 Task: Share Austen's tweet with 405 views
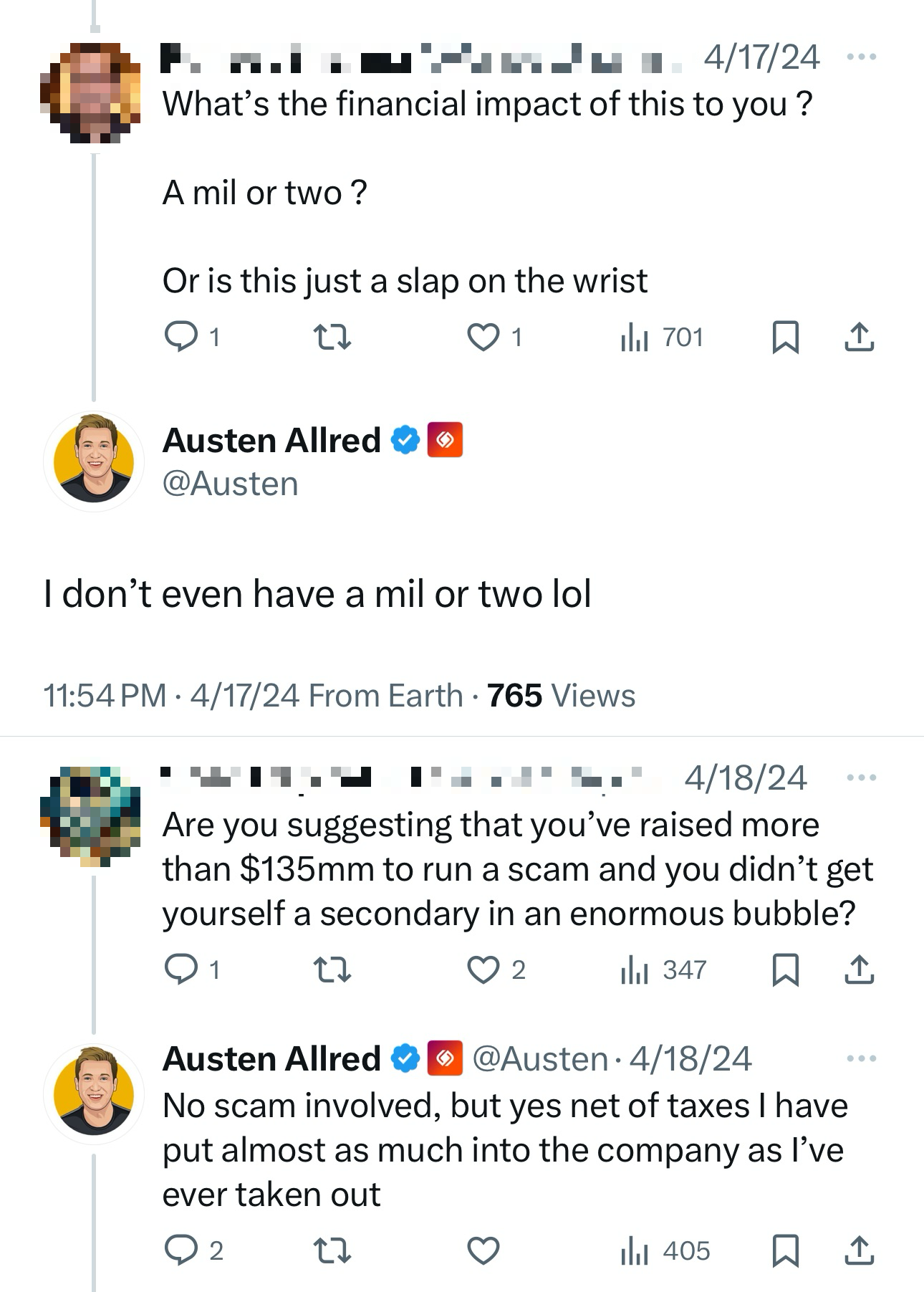(859, 1250)
